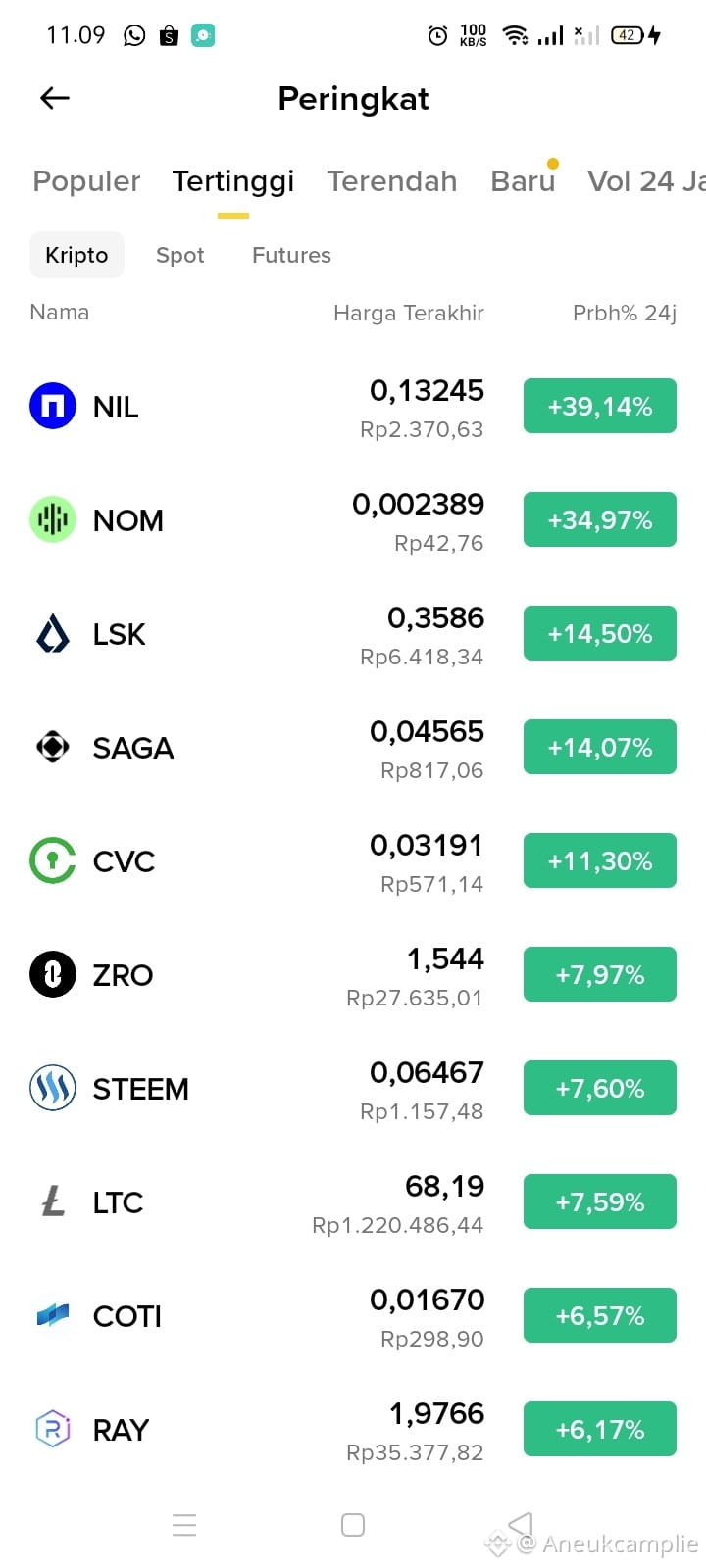Sort by Prbh% 24j column
706x1568 pixels.
[625, 313]
